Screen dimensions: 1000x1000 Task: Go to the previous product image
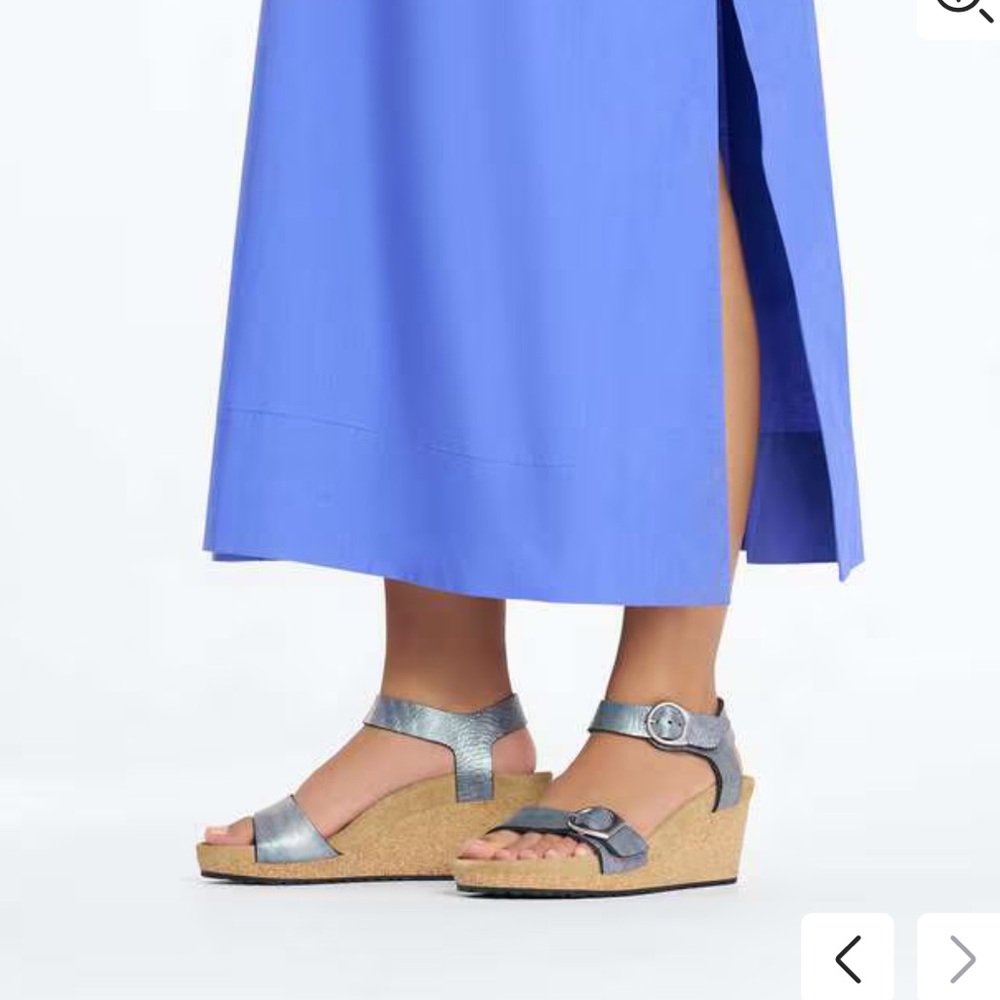(x=848, y=958)
